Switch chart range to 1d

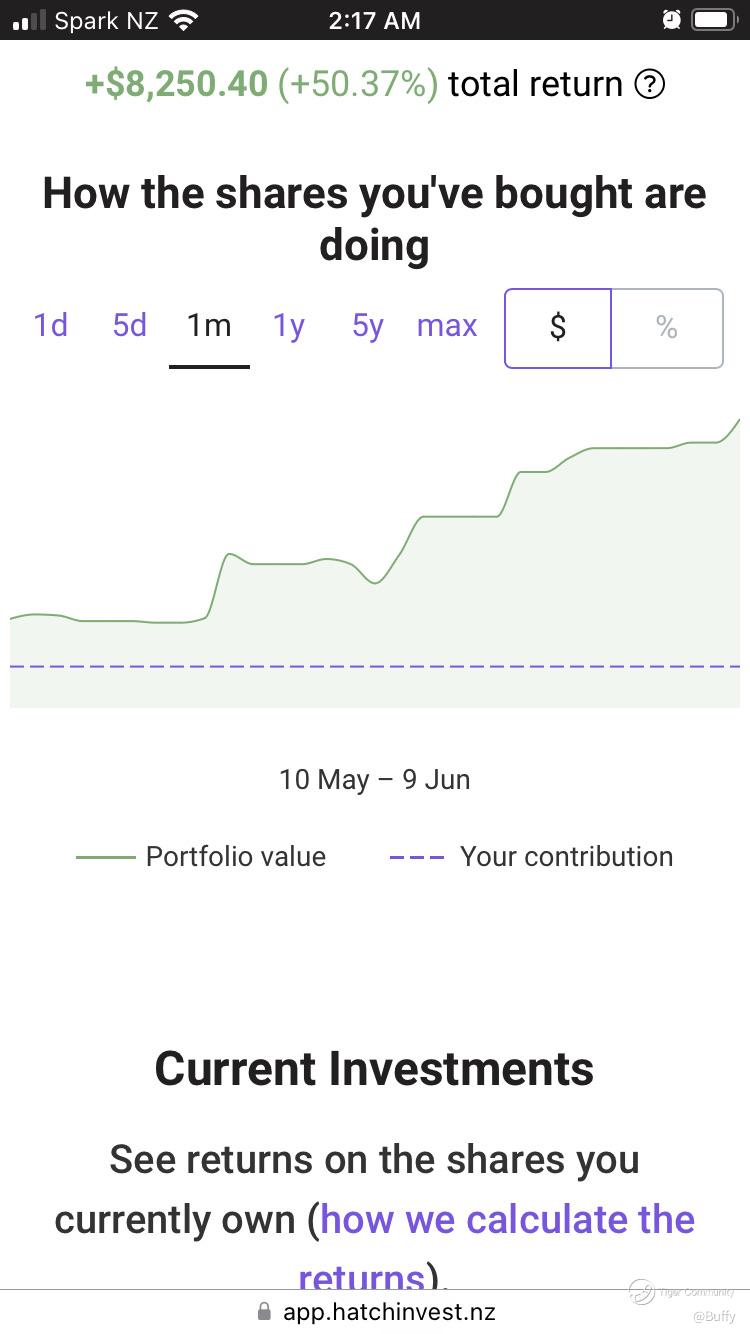[x=51, y=326]
